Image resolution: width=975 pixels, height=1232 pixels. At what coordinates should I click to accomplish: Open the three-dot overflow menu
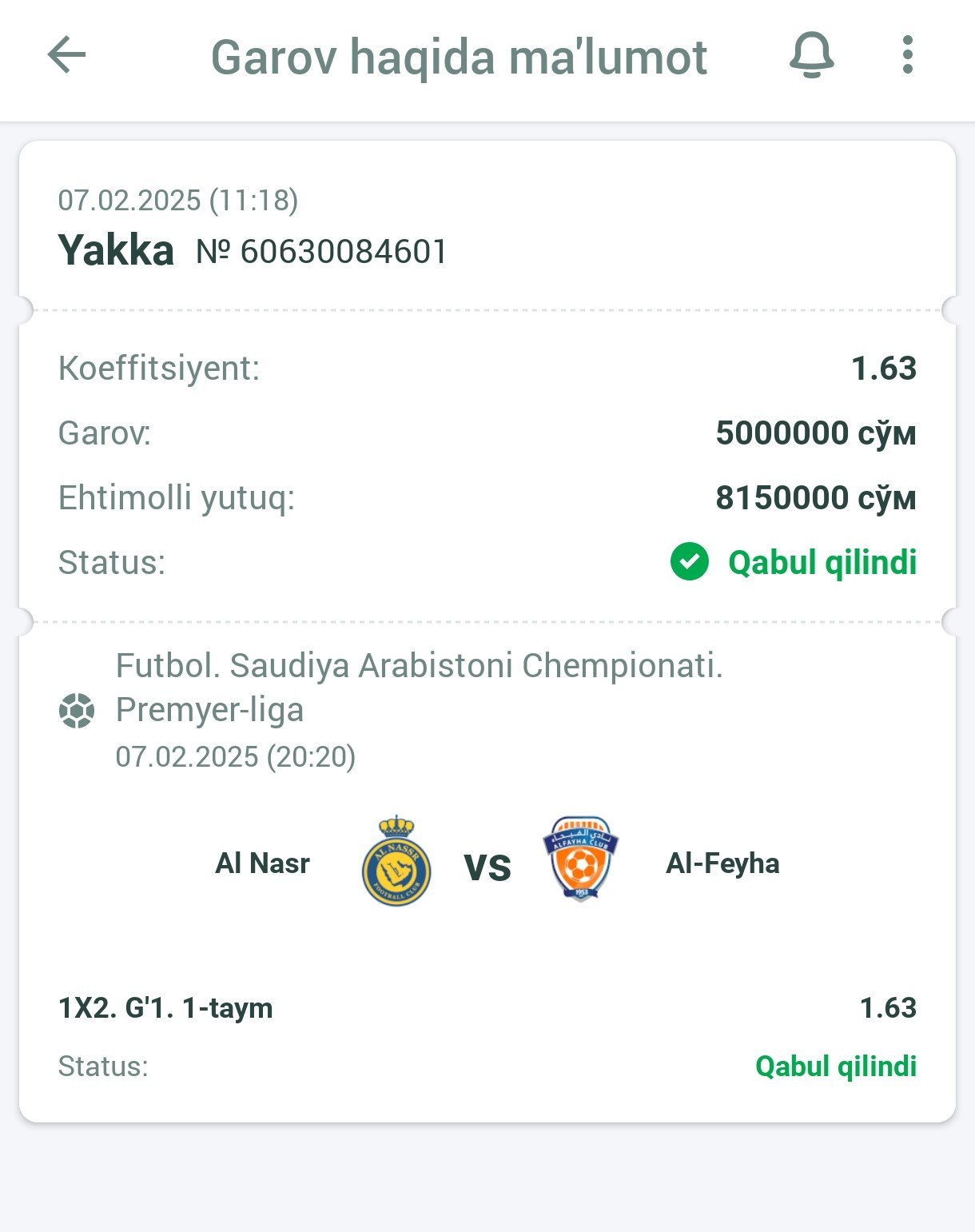tap(907, 56)
